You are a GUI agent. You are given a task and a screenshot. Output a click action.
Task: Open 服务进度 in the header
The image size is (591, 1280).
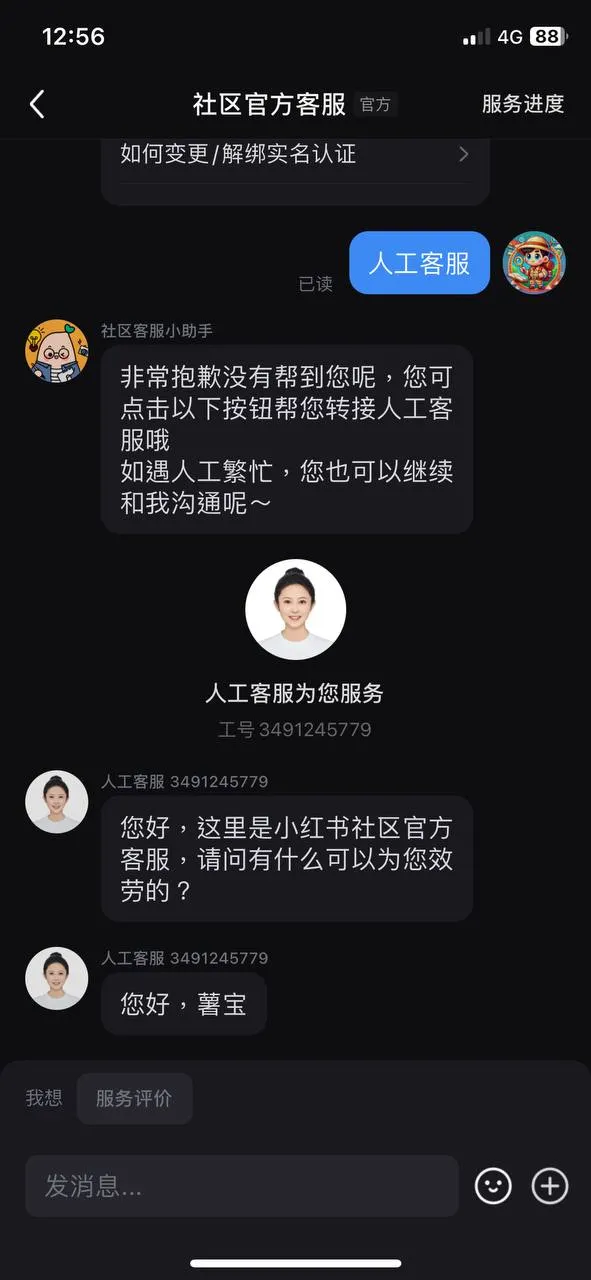(523, 104)
